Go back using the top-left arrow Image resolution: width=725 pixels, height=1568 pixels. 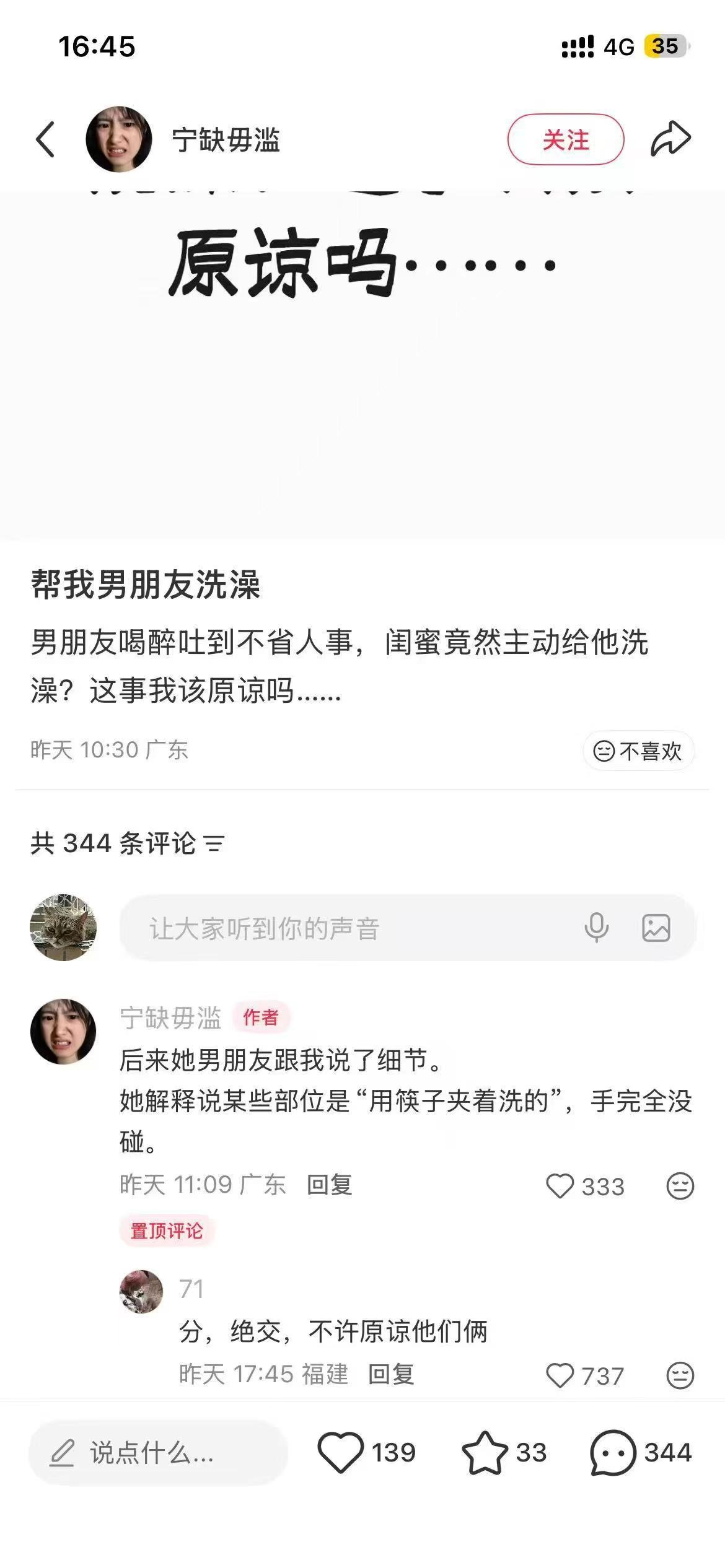(x=46, y=139)
